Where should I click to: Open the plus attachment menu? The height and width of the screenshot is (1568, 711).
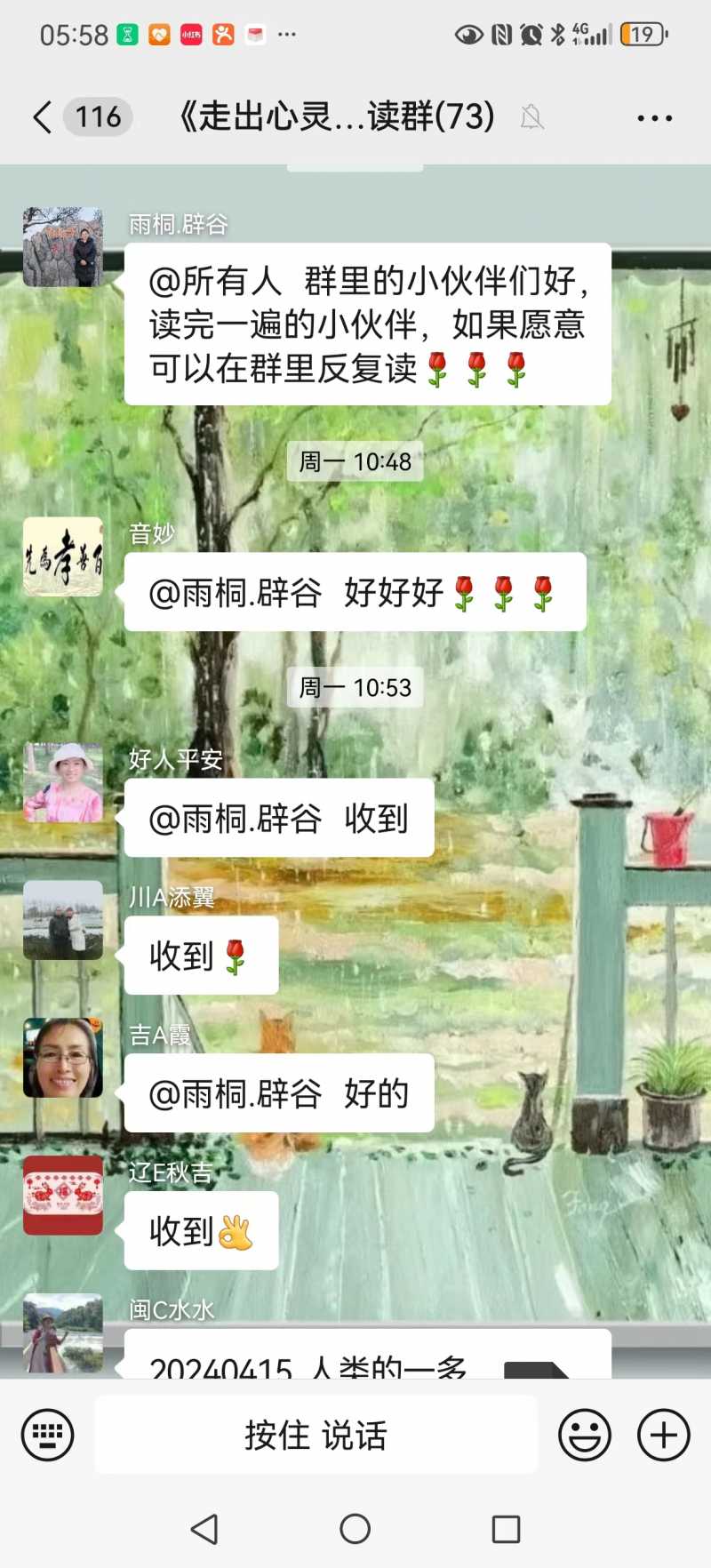click(663, 1435)
